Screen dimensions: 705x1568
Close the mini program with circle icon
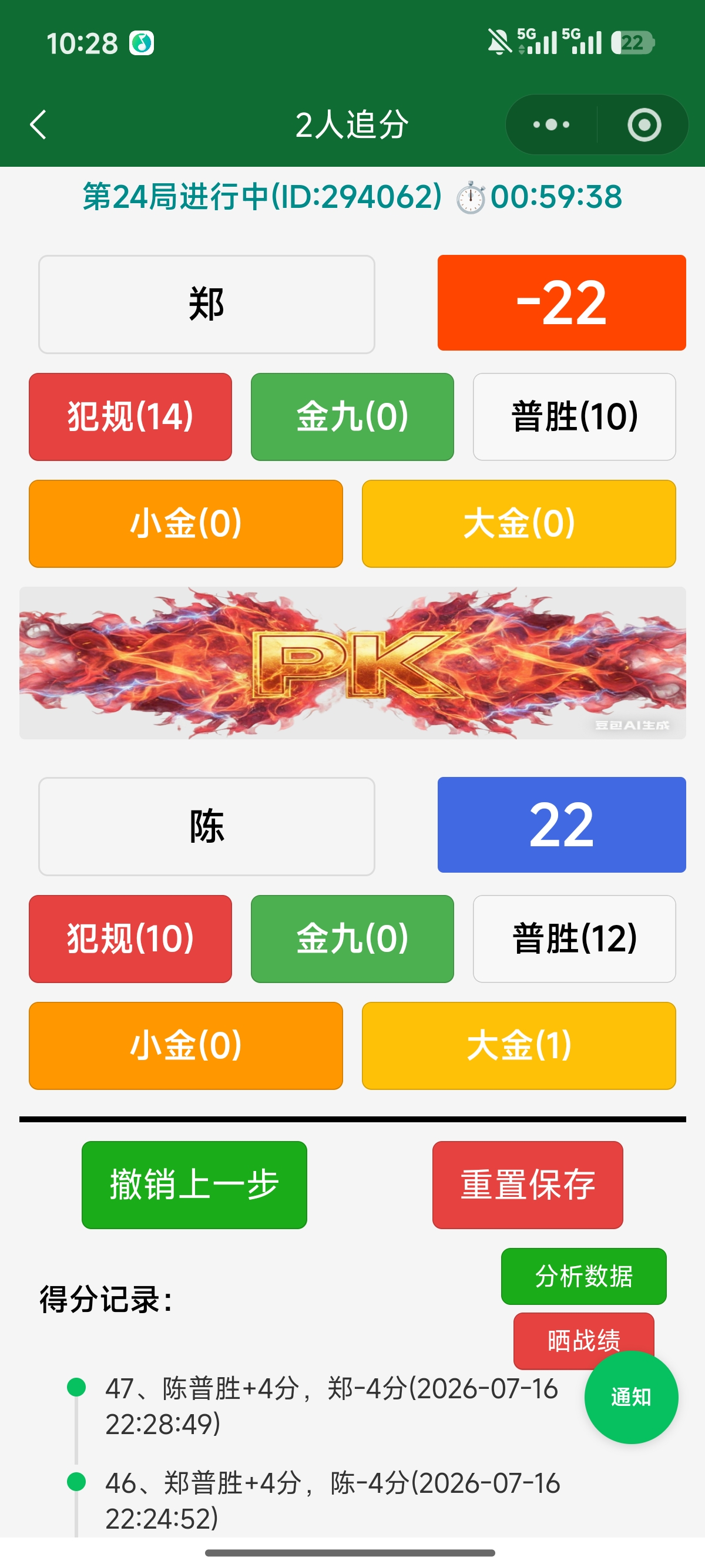coord(644,125)
